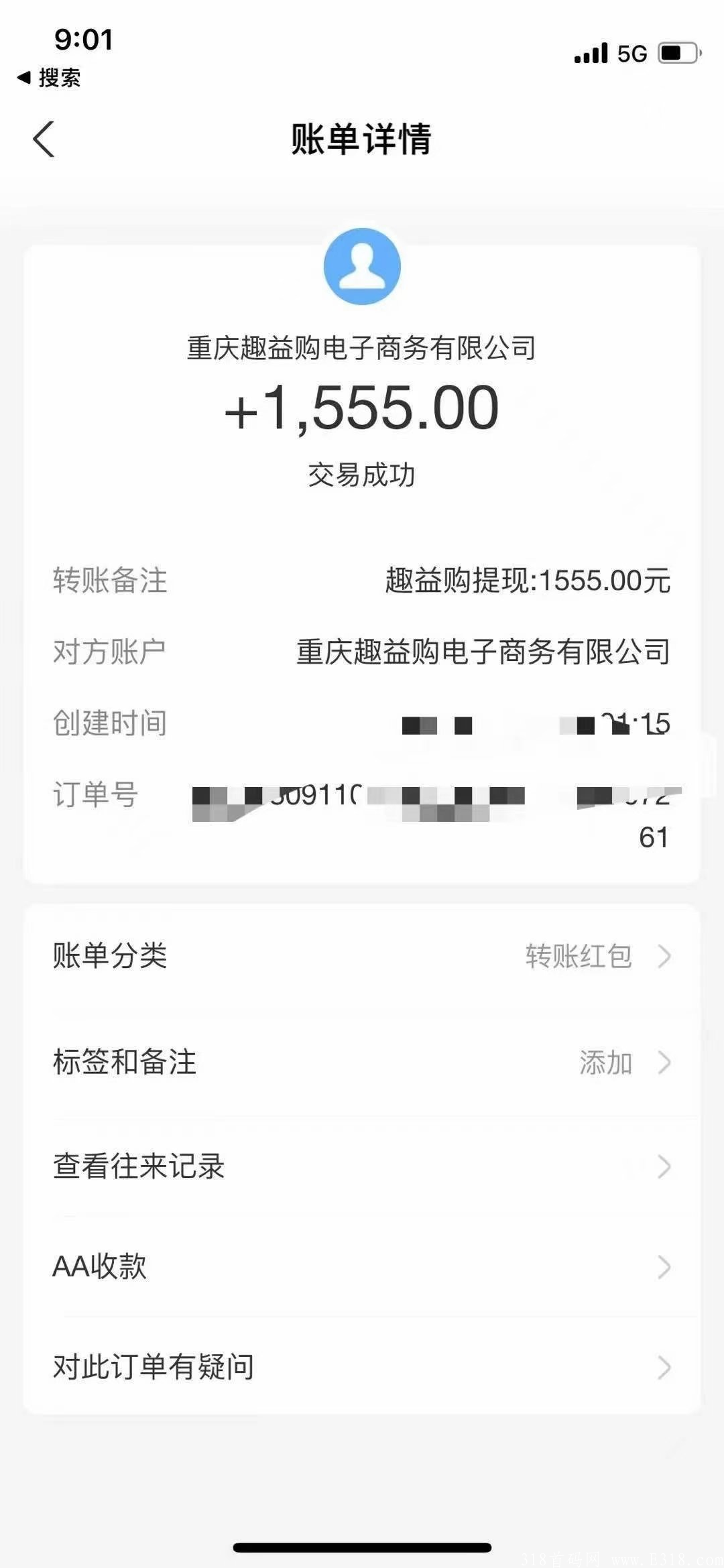The height and width of the screenshot is (1568, 724).
Task: Open 查看往来记录
Action: click(362, 1166)
